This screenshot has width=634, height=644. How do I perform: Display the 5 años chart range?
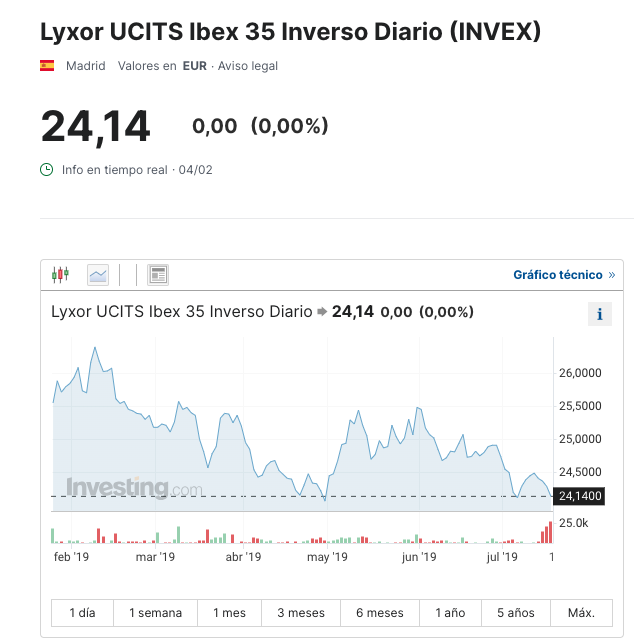516,613
